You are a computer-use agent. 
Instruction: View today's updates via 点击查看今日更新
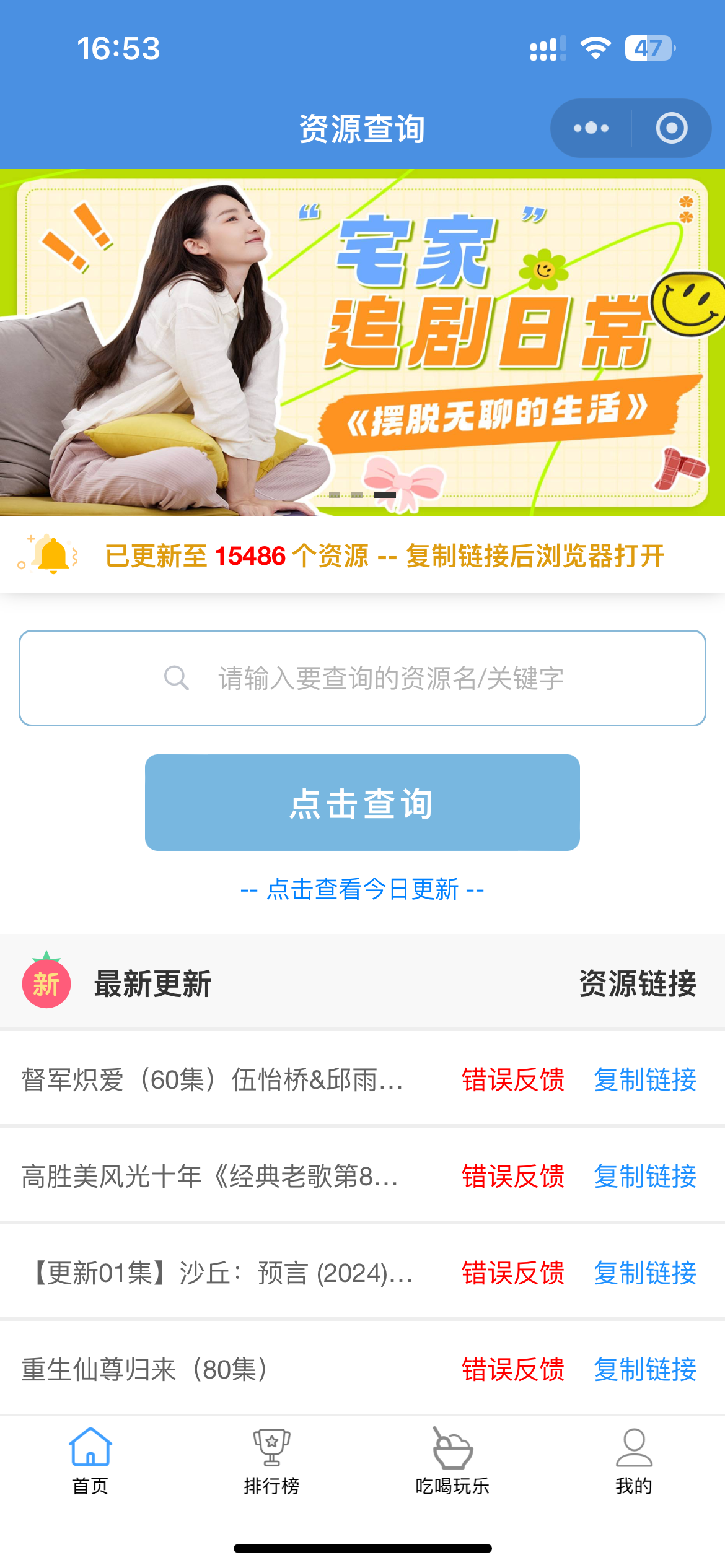coord(362,889)
